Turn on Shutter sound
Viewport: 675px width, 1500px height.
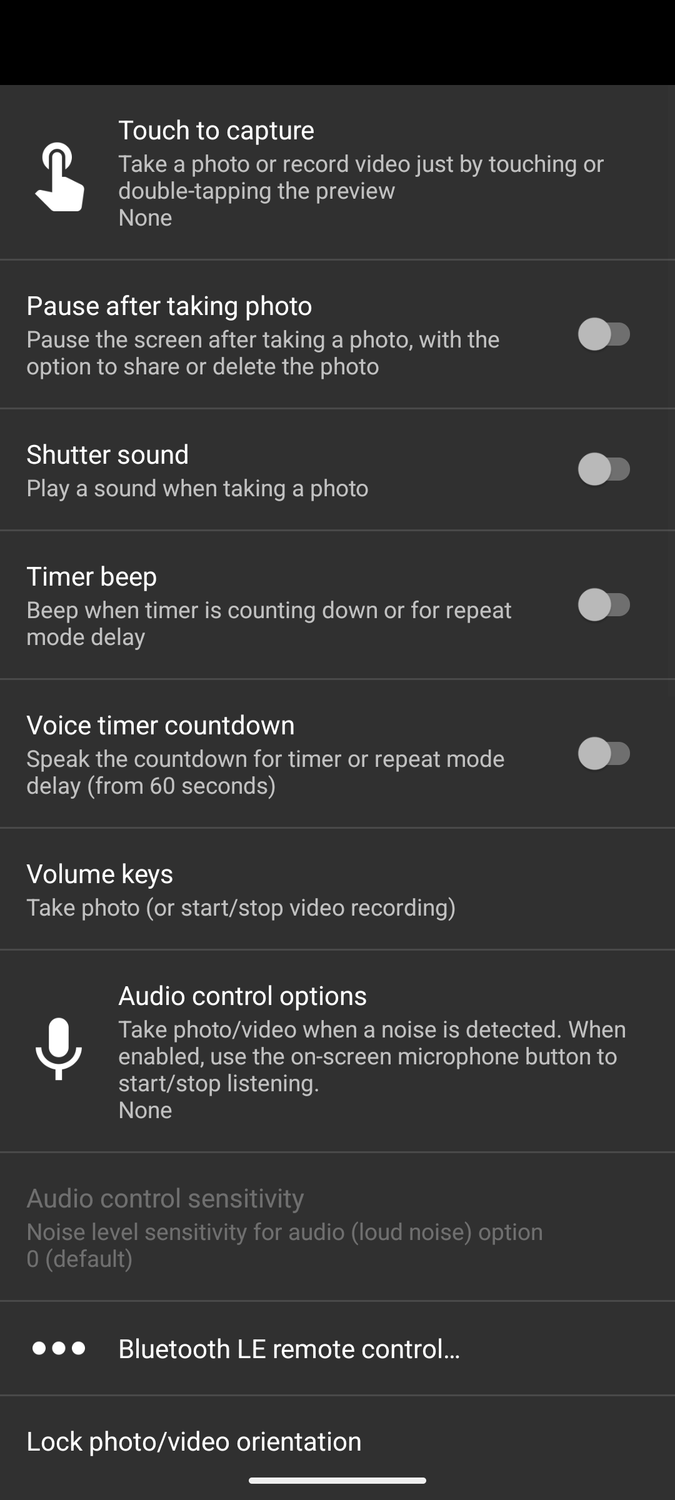(x=604, y=469)
